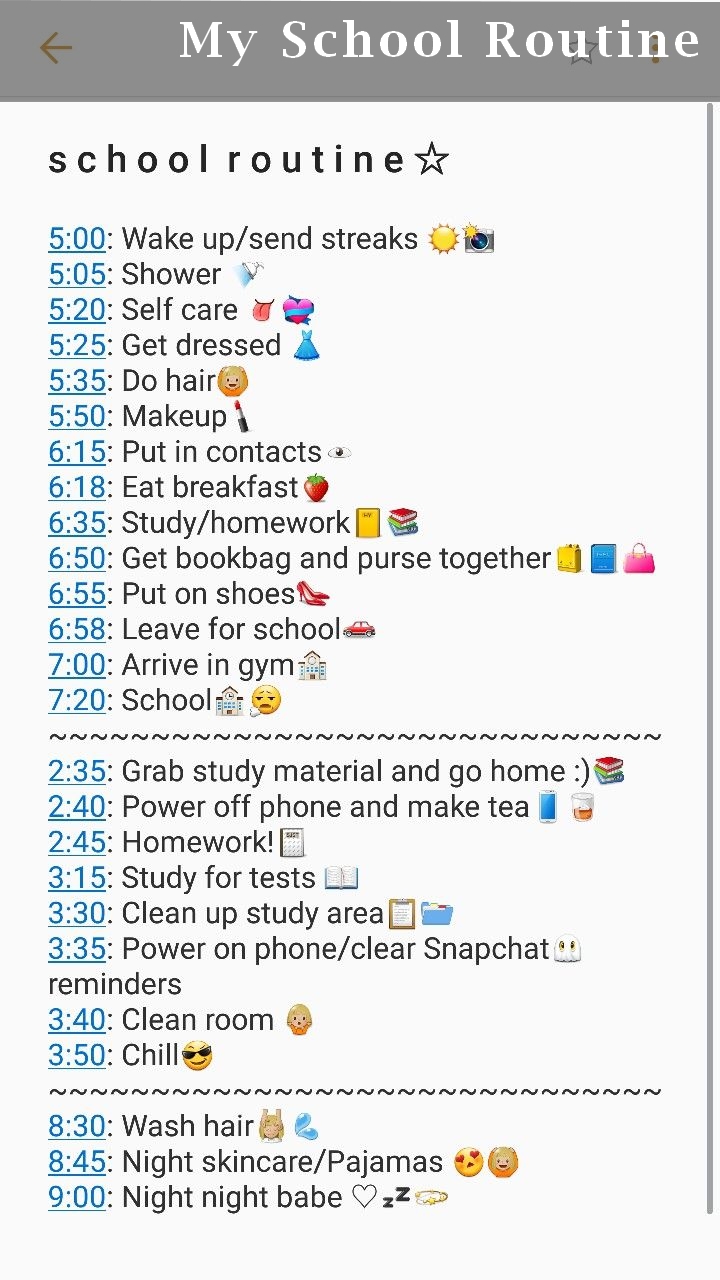Open the 5:00 wake up time link
The height and width of the screenshot is (1280, 720).
[x=77, y=239]
